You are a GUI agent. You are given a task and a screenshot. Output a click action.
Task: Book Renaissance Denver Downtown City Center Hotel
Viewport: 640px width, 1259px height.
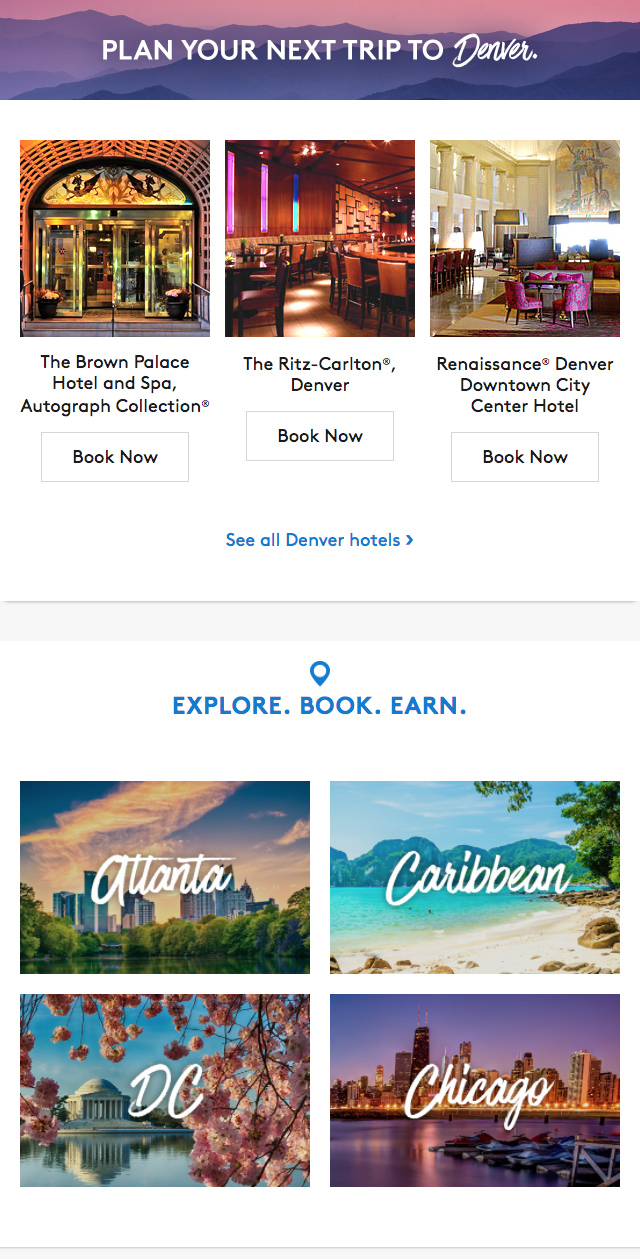click(525, 457)
